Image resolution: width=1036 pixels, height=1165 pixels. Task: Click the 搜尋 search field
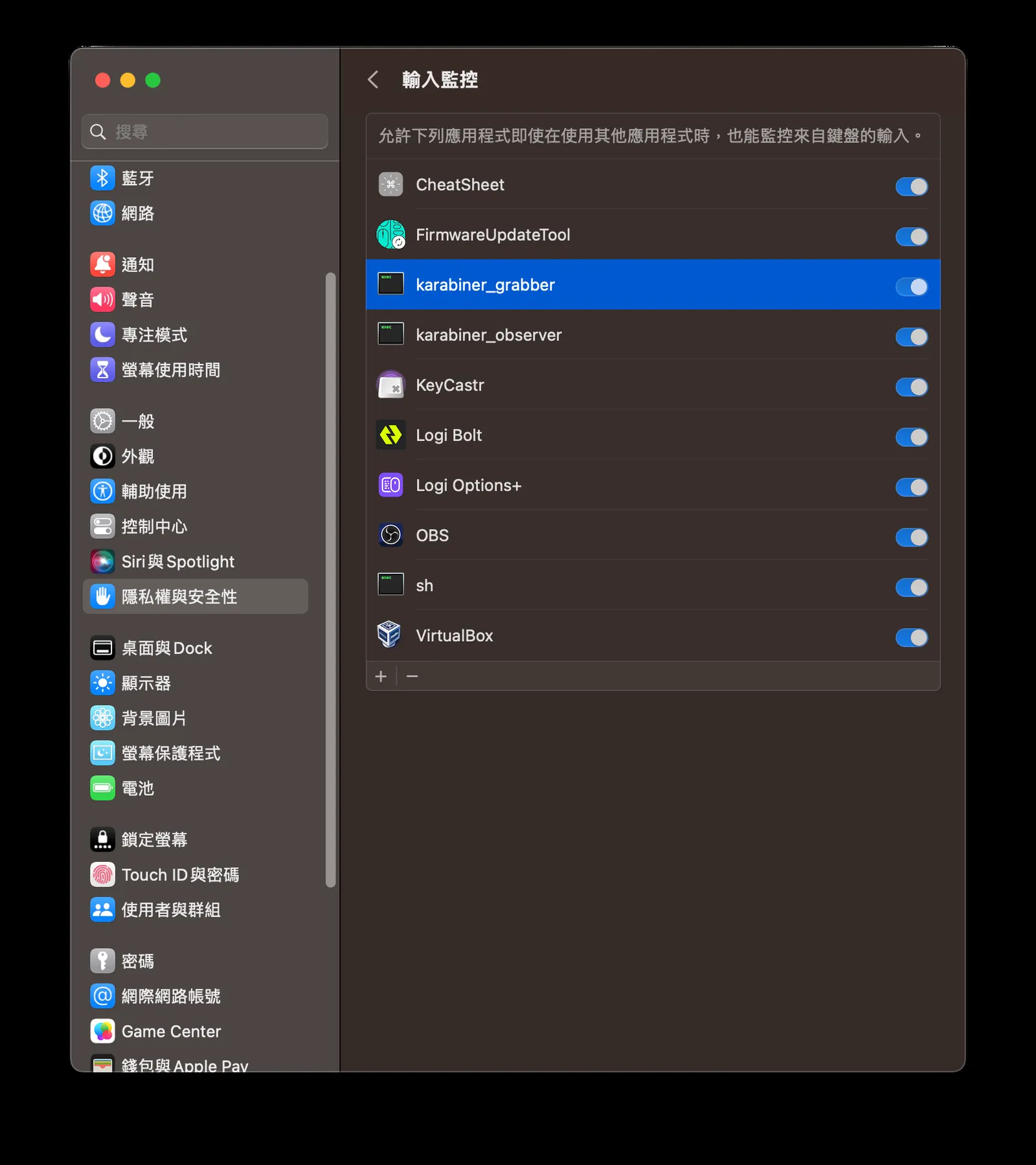pyautogui.click(x=205, y=132)
